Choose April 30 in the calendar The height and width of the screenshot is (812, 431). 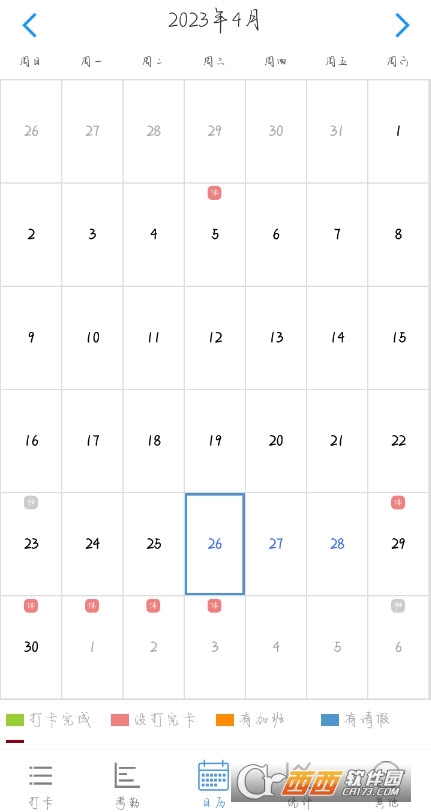click(x=31, y=647)
